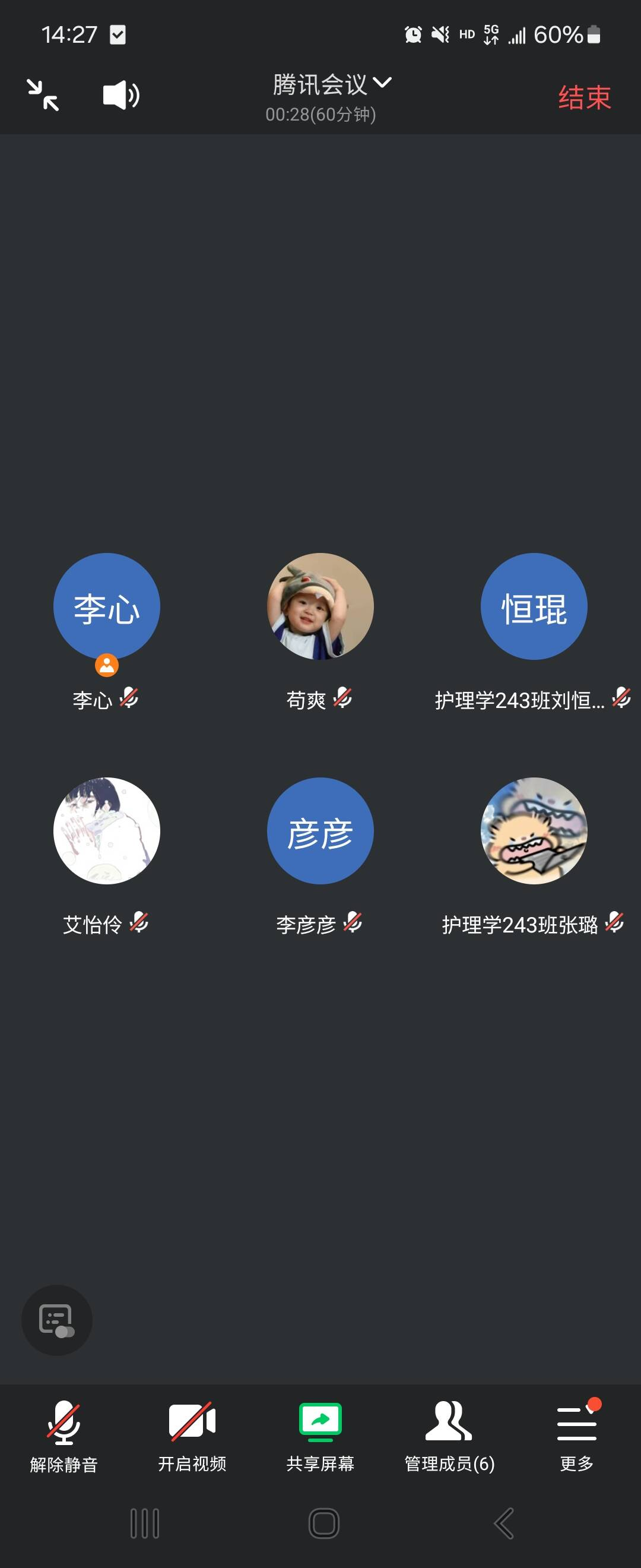Open the floating chat bubble button

tap(57, 1320)
